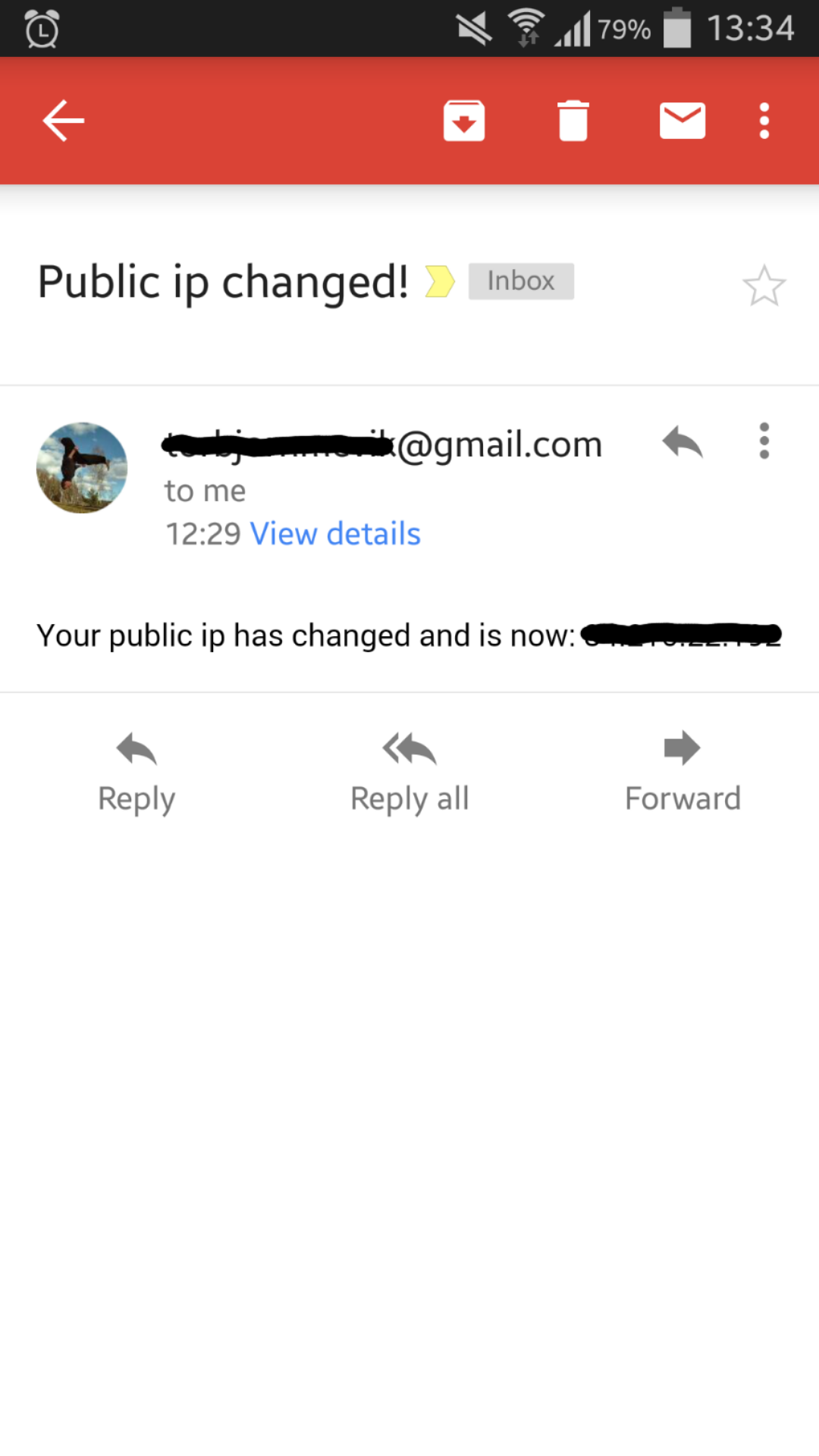This screenshot has width=819, height=1456.
Task: Forward this email
Action: coord(682,772)
